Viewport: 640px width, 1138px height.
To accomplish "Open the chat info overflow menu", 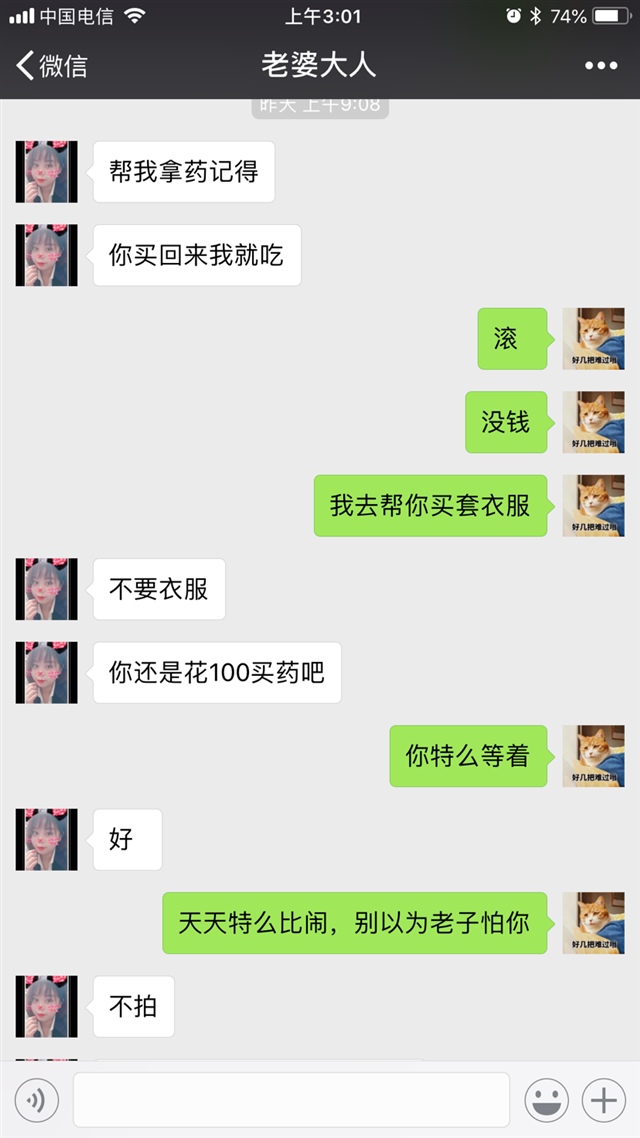I will [x=600, y=66].
